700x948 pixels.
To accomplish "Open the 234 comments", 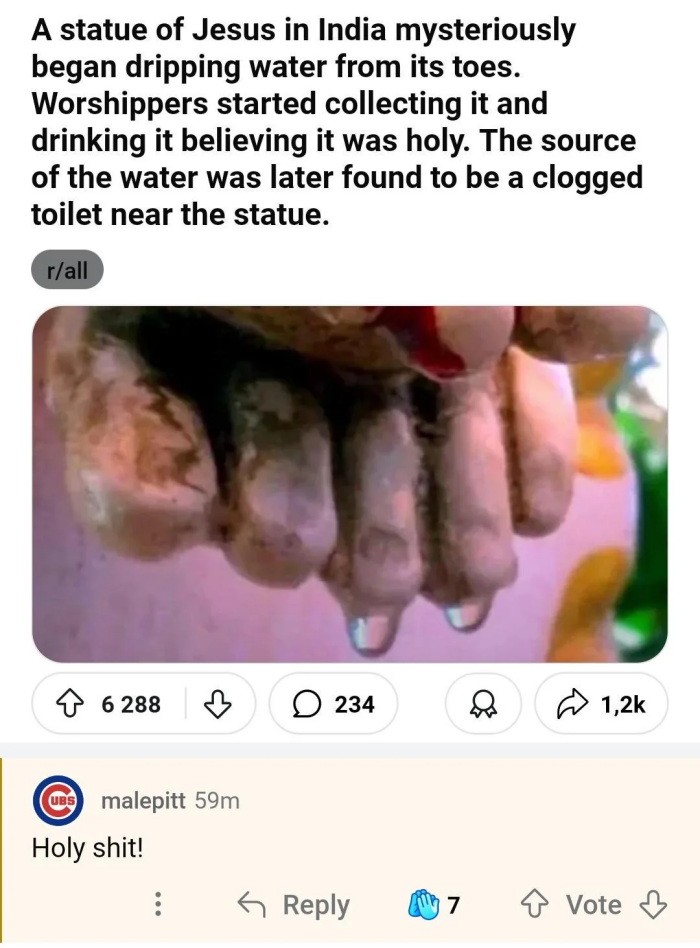I will [334, 704].
